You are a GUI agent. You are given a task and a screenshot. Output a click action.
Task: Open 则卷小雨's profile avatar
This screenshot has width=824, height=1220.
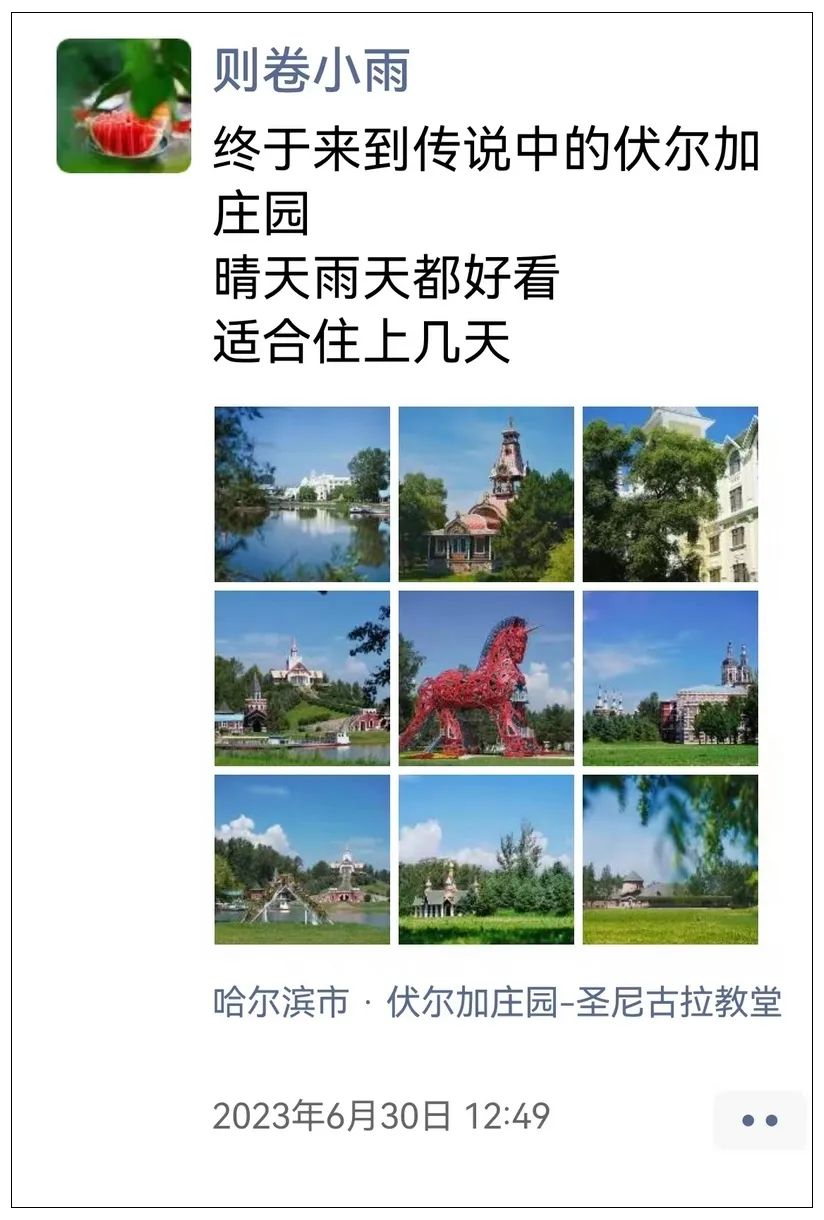[x=124, y=106]
